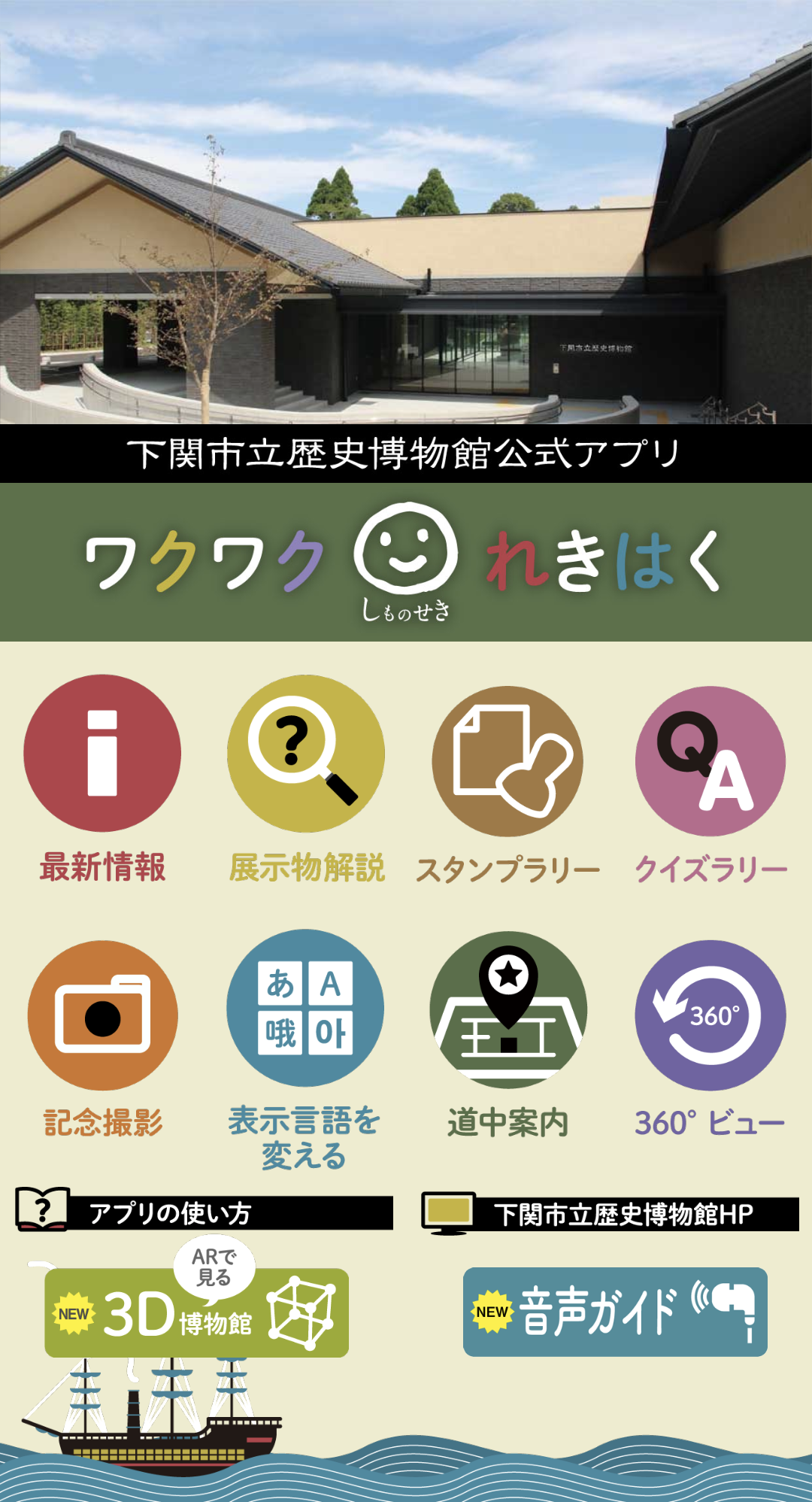Visit 下関市立歴史博物館HP website

click(611, 1213)
